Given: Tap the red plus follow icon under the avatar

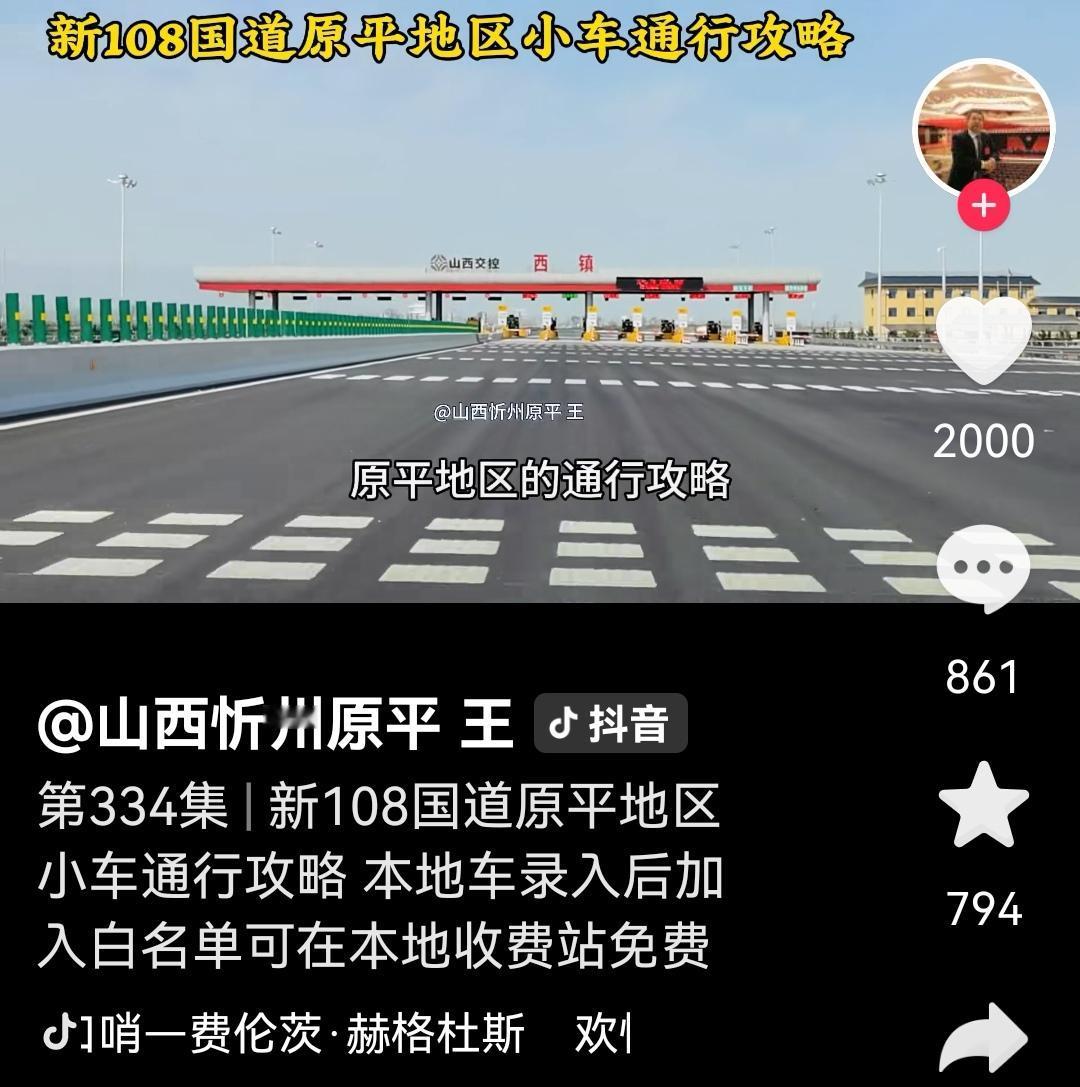Looking at the screenshot, I should [x=983, y=205].
